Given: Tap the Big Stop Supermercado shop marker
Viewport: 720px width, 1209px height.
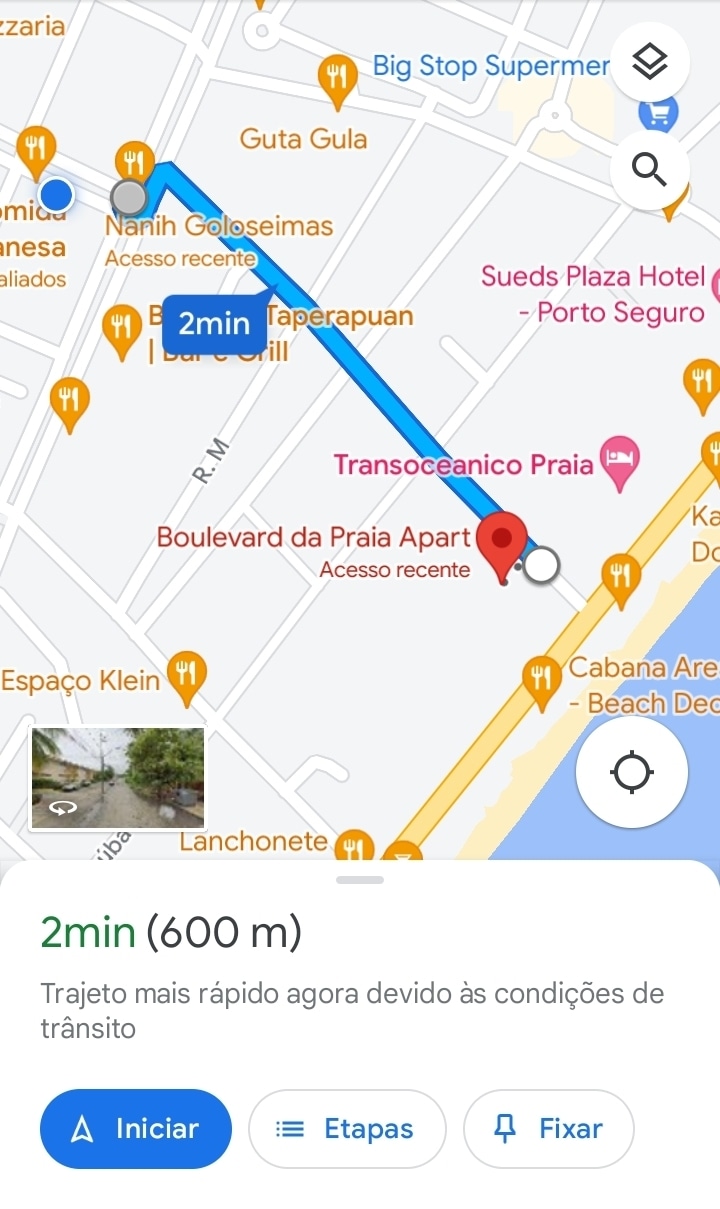Looking at the screenshot, I should coord(658,114).
